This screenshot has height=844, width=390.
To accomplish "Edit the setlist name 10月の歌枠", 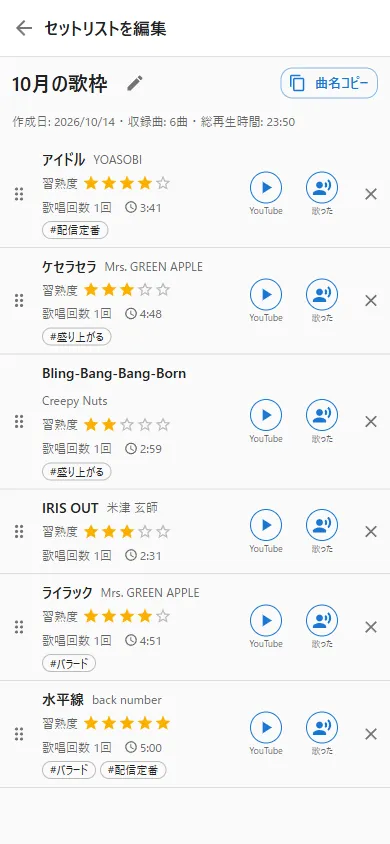I will pyautogui.click(x=135, y=83).
